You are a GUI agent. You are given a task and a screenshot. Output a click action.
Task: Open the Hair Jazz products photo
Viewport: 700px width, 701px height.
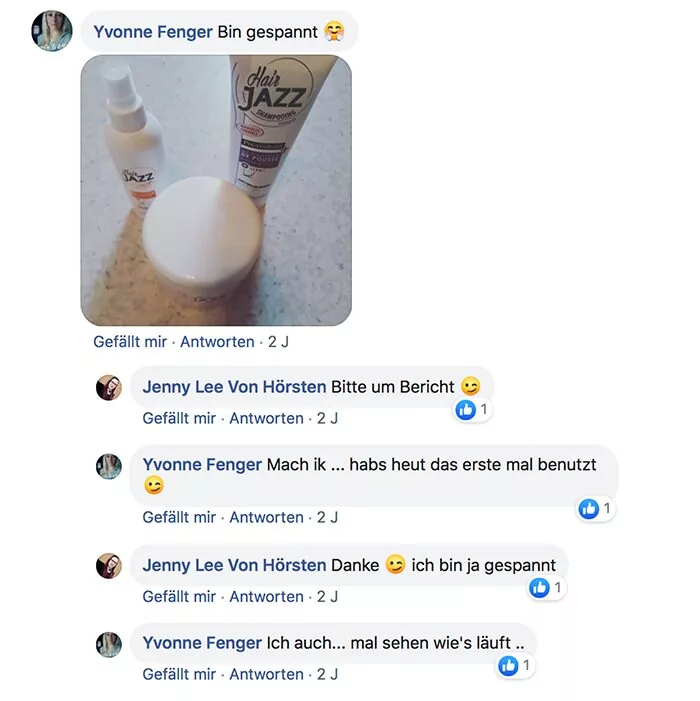[216, 190]
